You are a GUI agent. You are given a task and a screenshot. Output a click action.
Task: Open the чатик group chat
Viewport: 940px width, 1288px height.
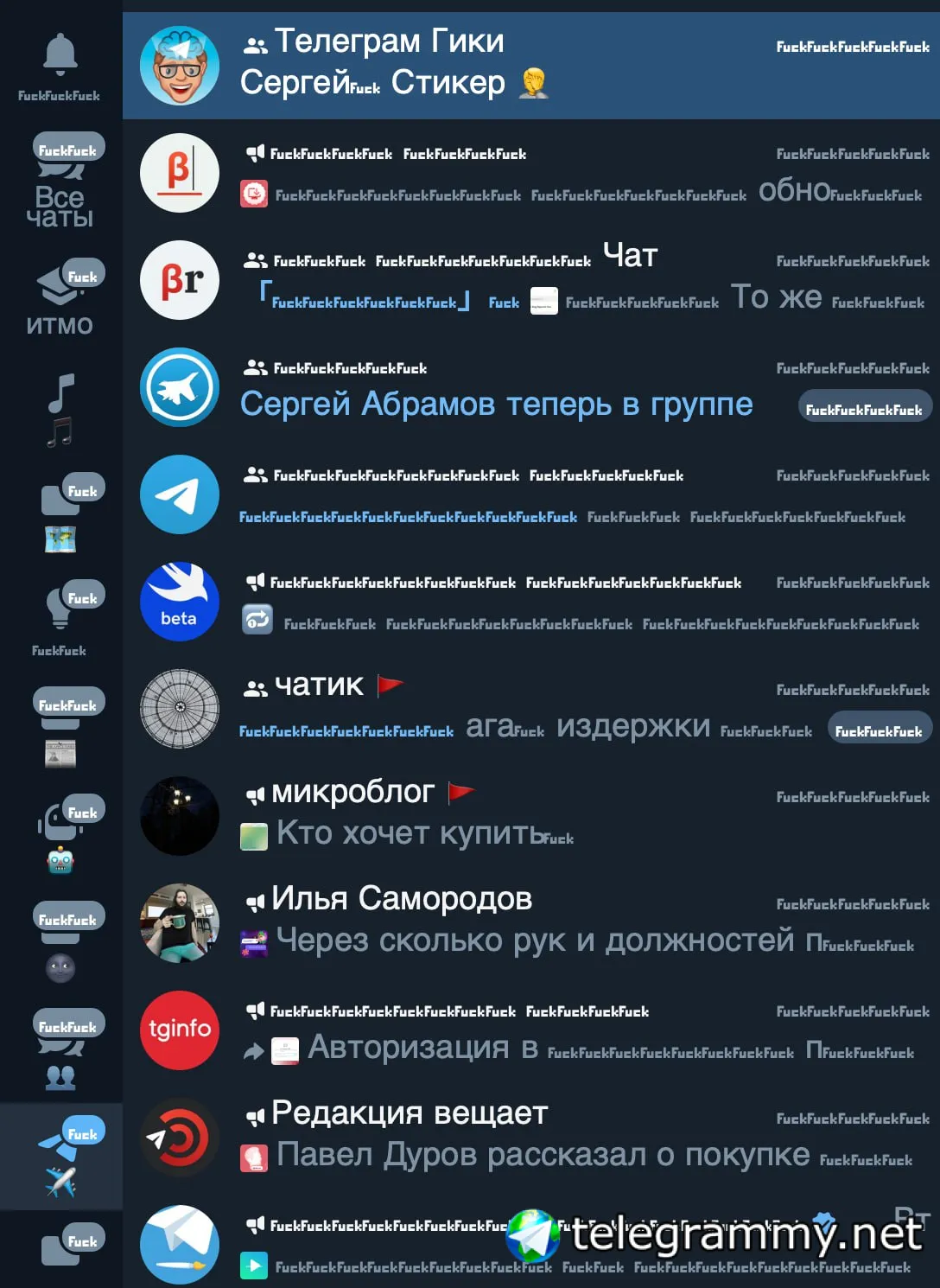(x=529, y=708)
